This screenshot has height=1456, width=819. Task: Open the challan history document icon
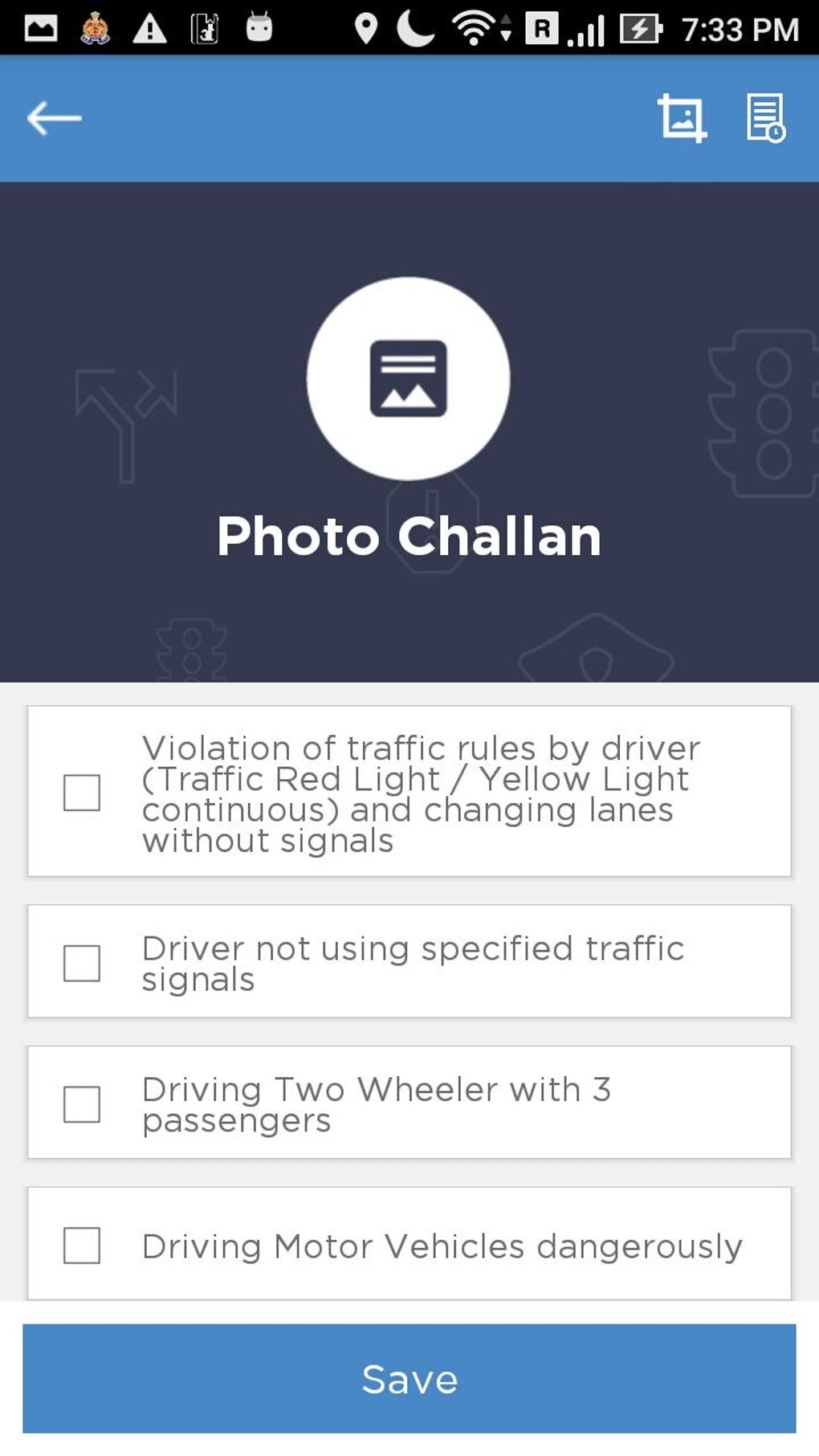point(765,119)
